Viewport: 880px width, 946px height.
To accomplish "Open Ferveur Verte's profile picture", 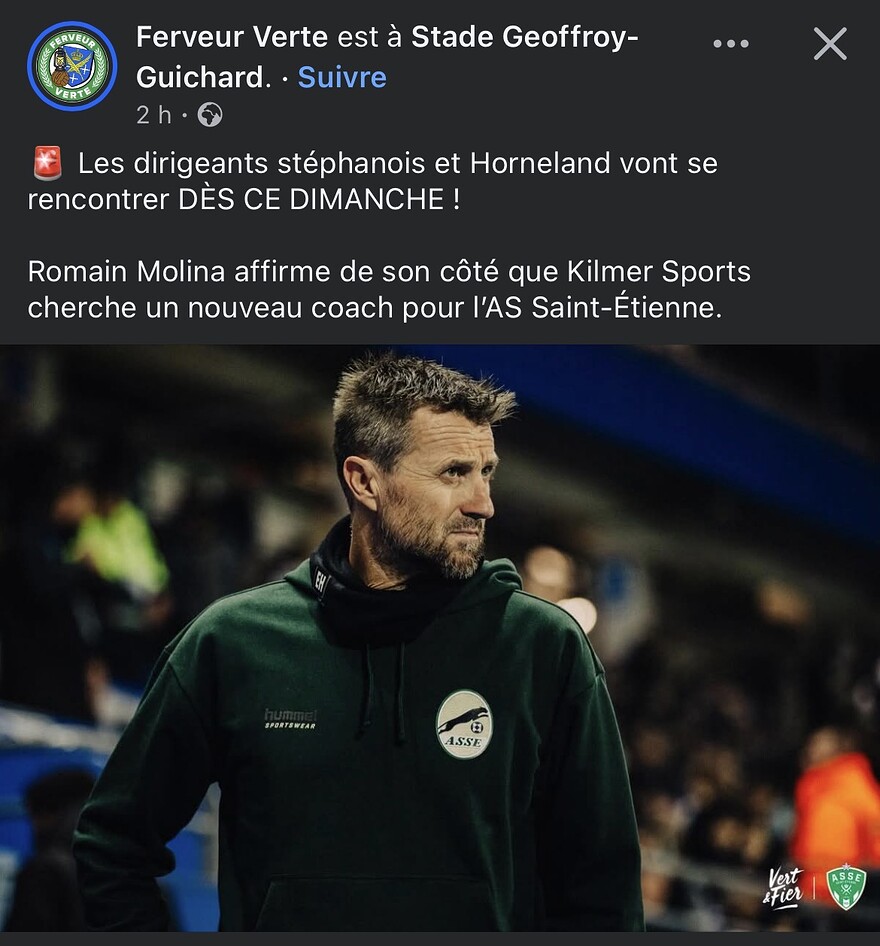I will 72,66.
